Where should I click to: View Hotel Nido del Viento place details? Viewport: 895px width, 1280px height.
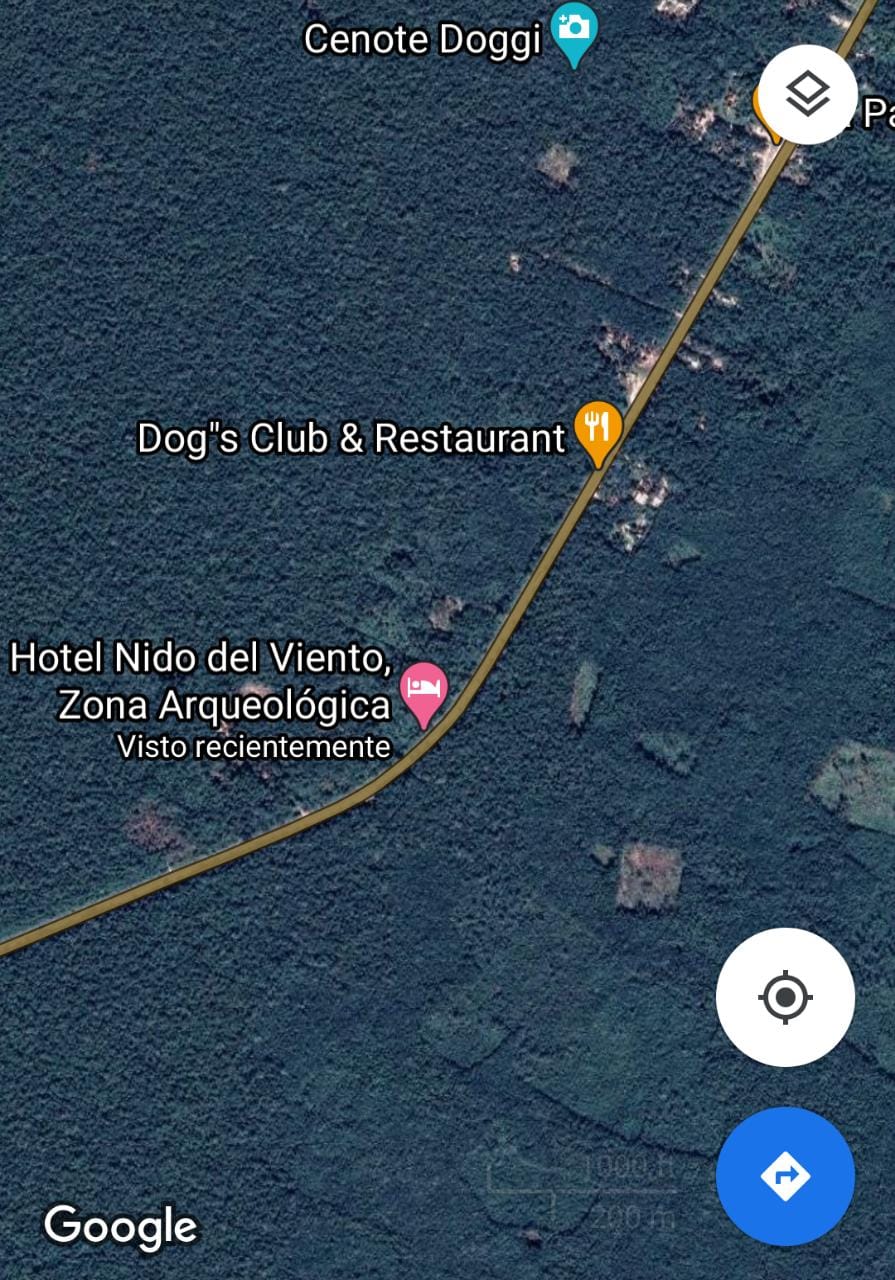click(424, 691)
